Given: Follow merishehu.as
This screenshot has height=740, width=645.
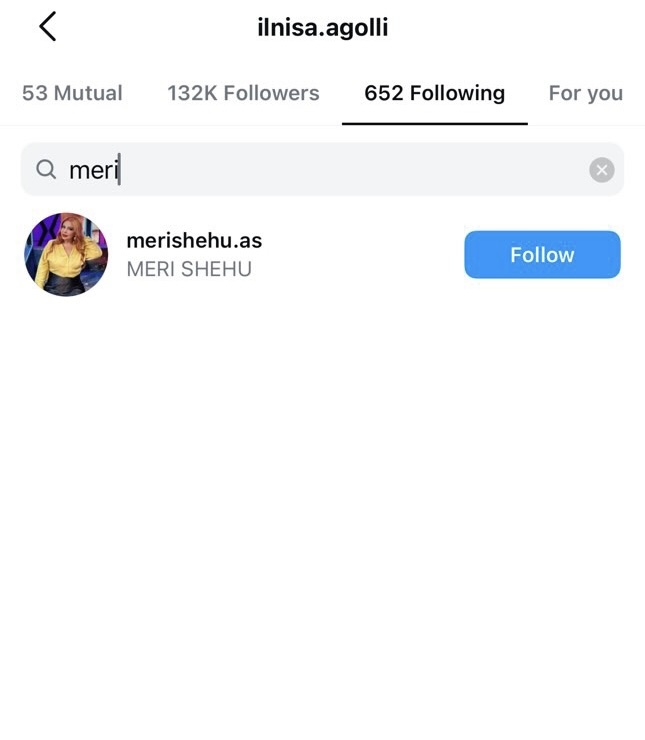Looking at the screenshot, I should coord(542,255).
